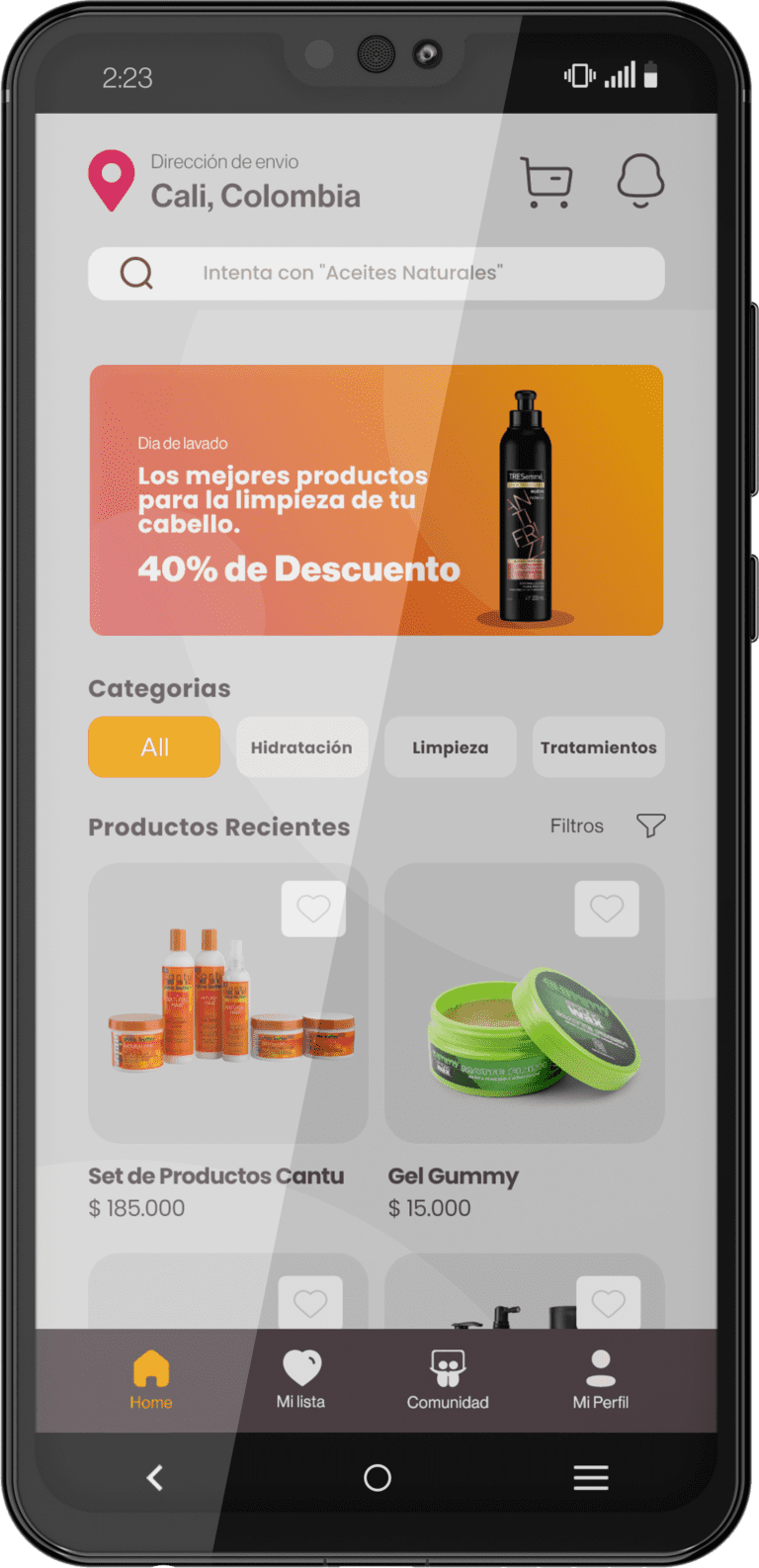Image resolution: width=759 pixels, height=1568 pixels.
Task: Add Set de Productos Cantu to favorites
Action: click(x=313, y=909)
